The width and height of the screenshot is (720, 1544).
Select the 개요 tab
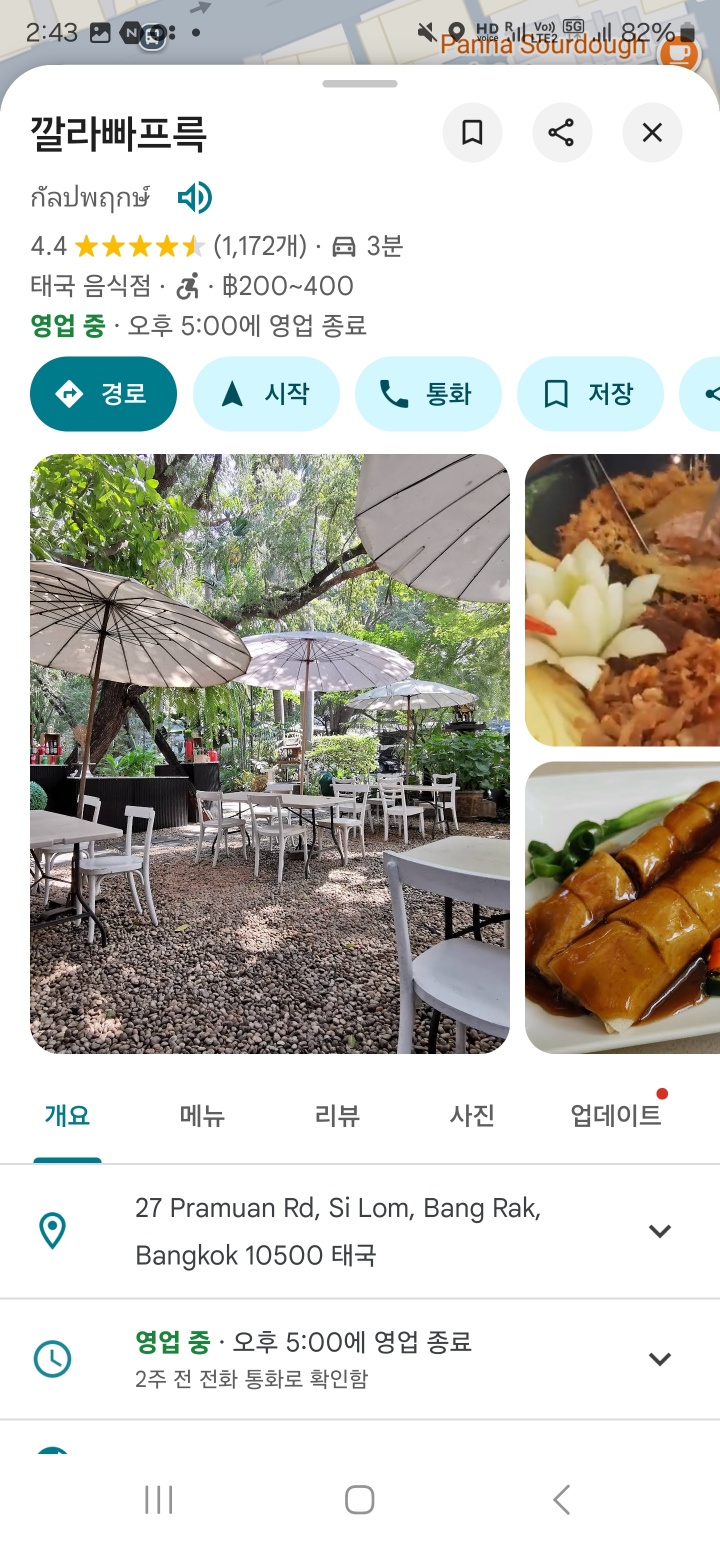[x=67, y=1115]
